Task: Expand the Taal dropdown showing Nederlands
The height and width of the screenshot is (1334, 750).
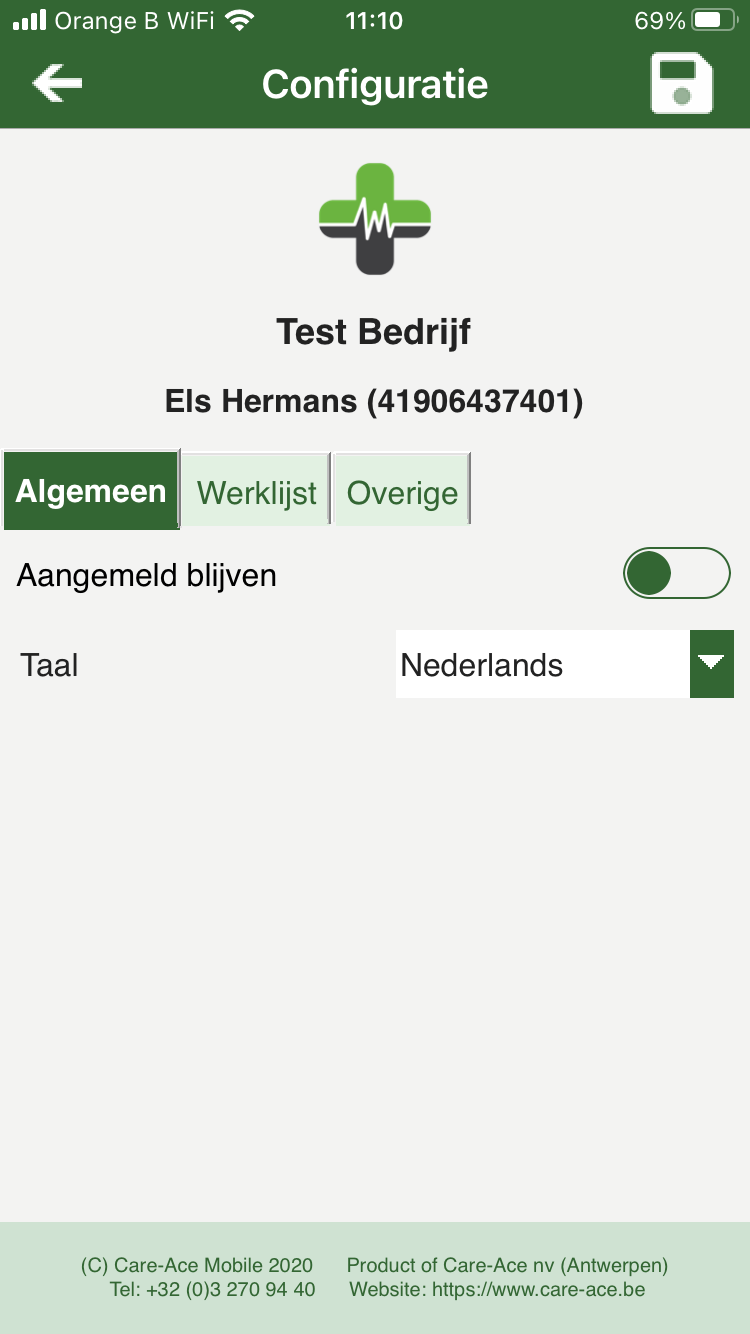Action: [565, 664]
